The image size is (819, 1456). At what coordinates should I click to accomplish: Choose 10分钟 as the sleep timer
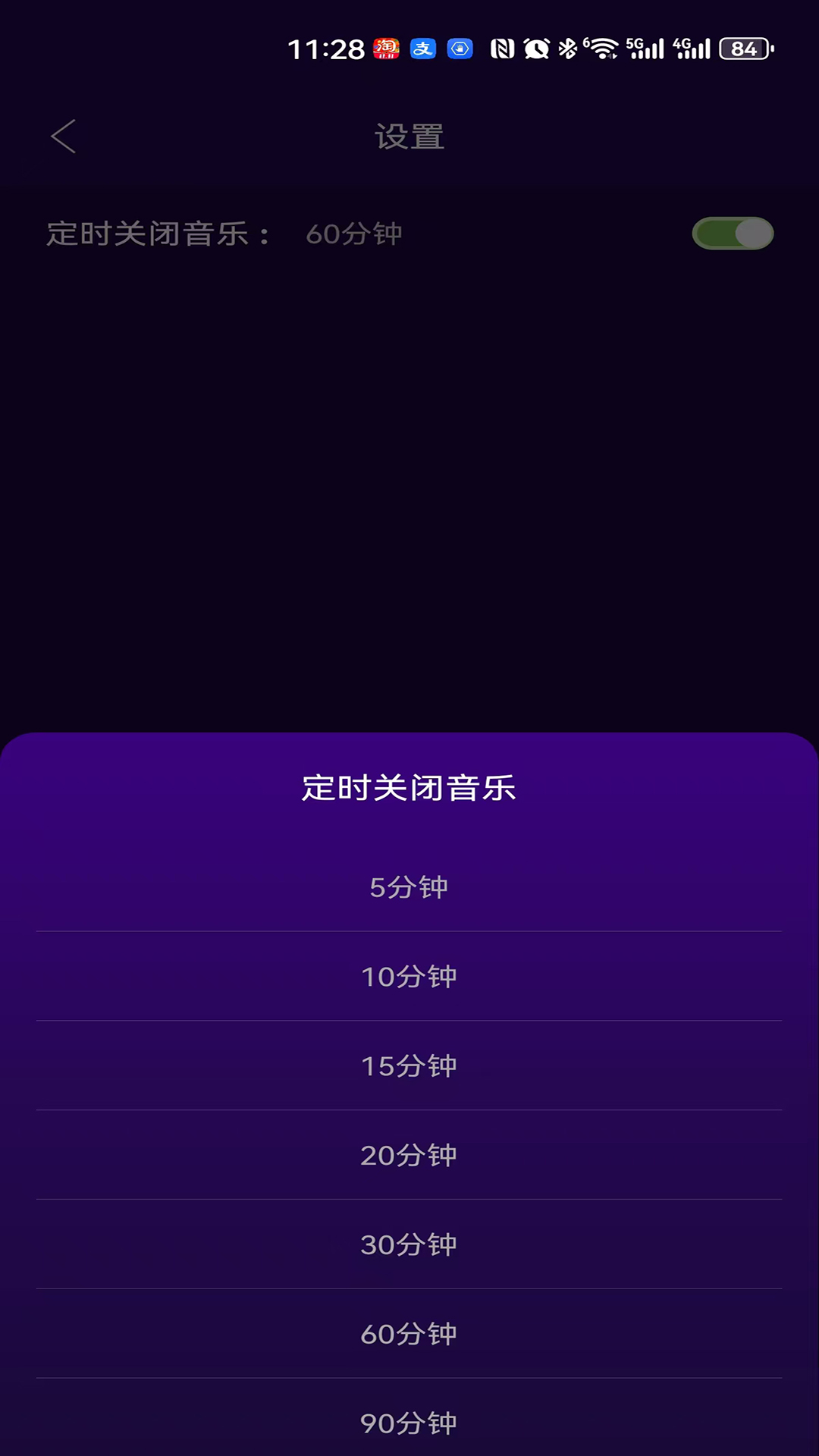(x=409, y=977)
